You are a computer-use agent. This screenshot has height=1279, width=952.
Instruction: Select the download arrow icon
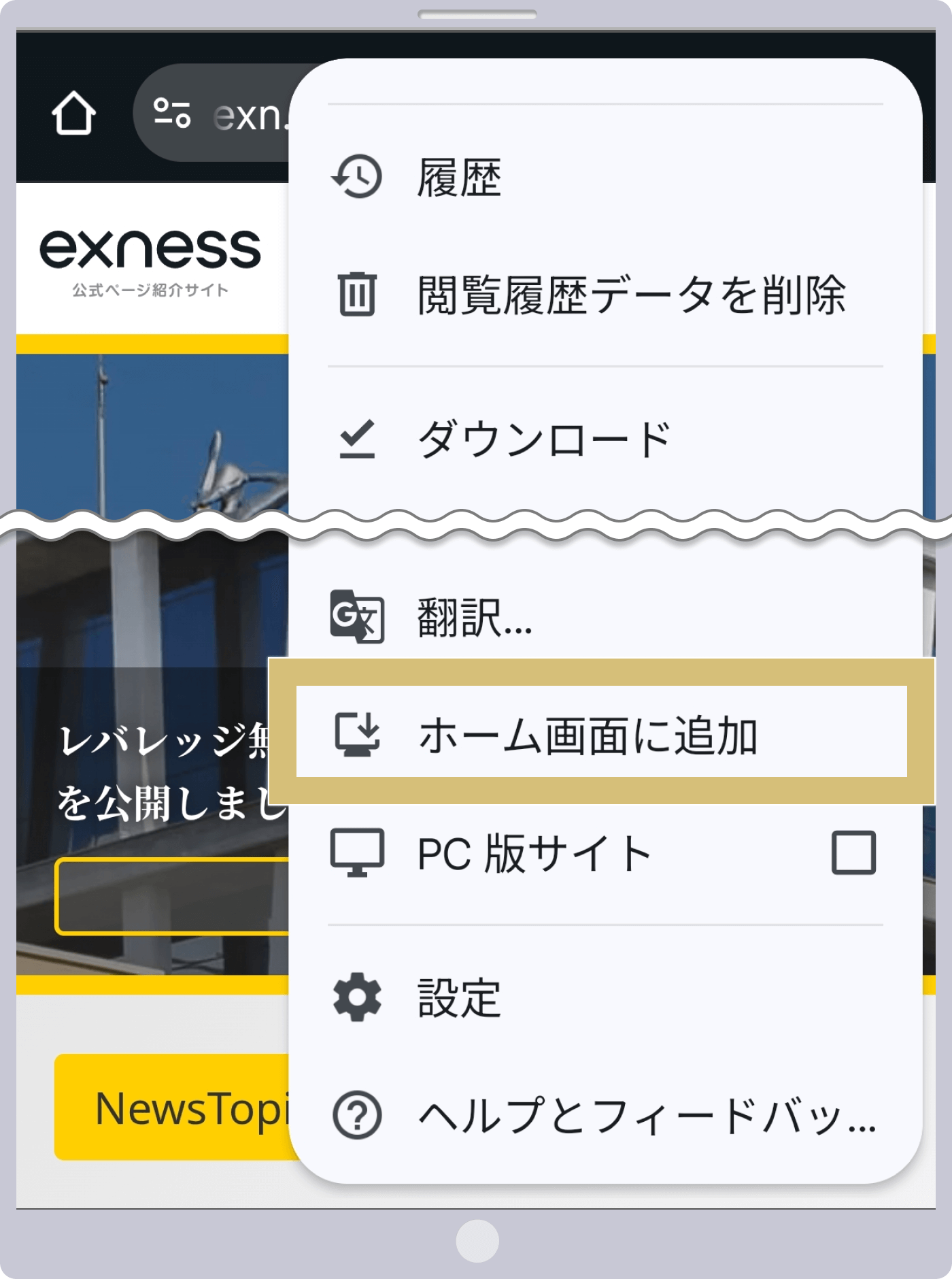click(x=358, y=439)
